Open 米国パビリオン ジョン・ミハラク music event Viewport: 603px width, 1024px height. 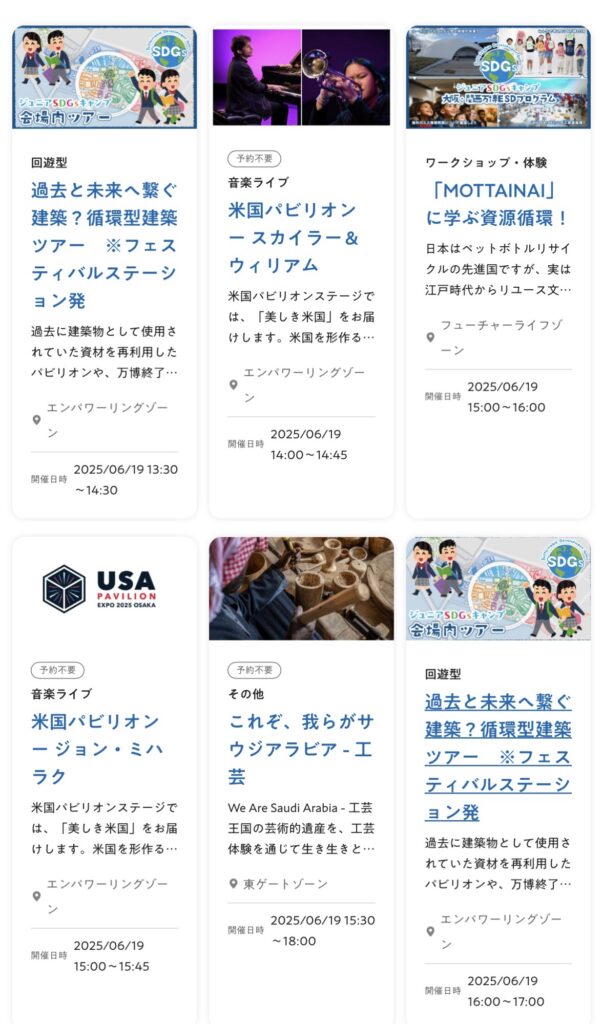tap(96, 748)
